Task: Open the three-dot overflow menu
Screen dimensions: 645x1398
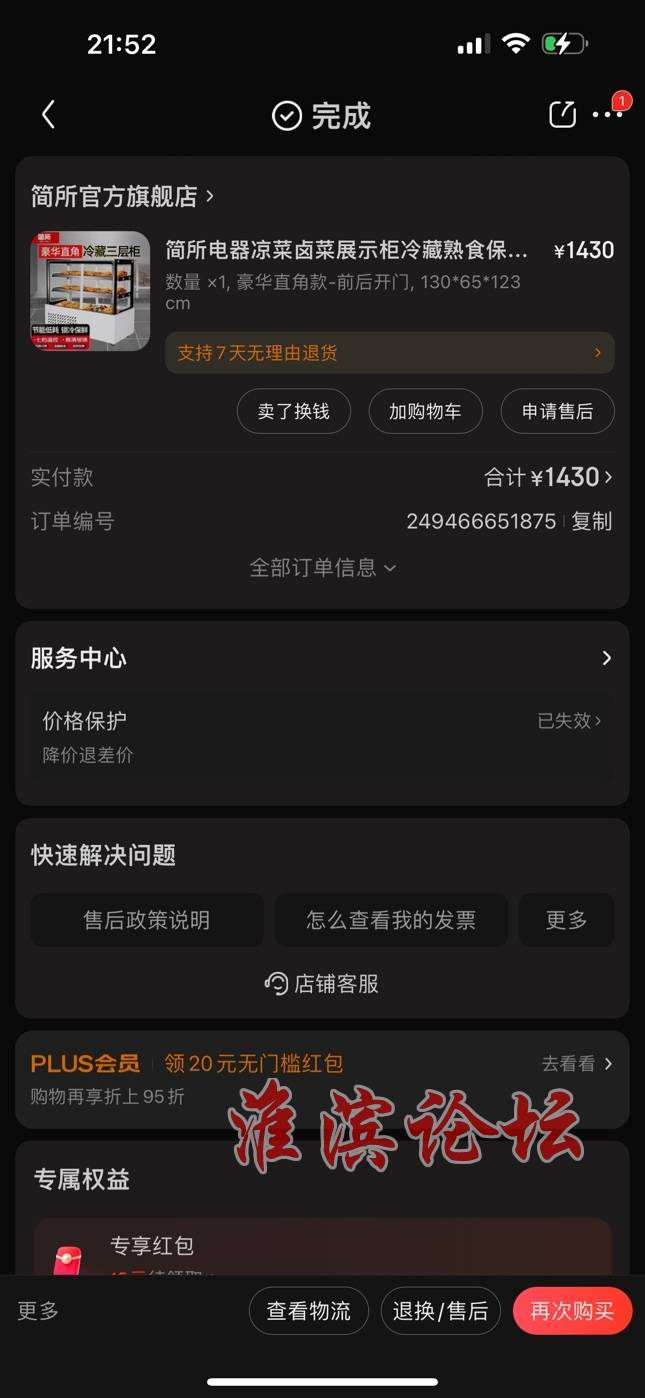Action: [607, 115]
